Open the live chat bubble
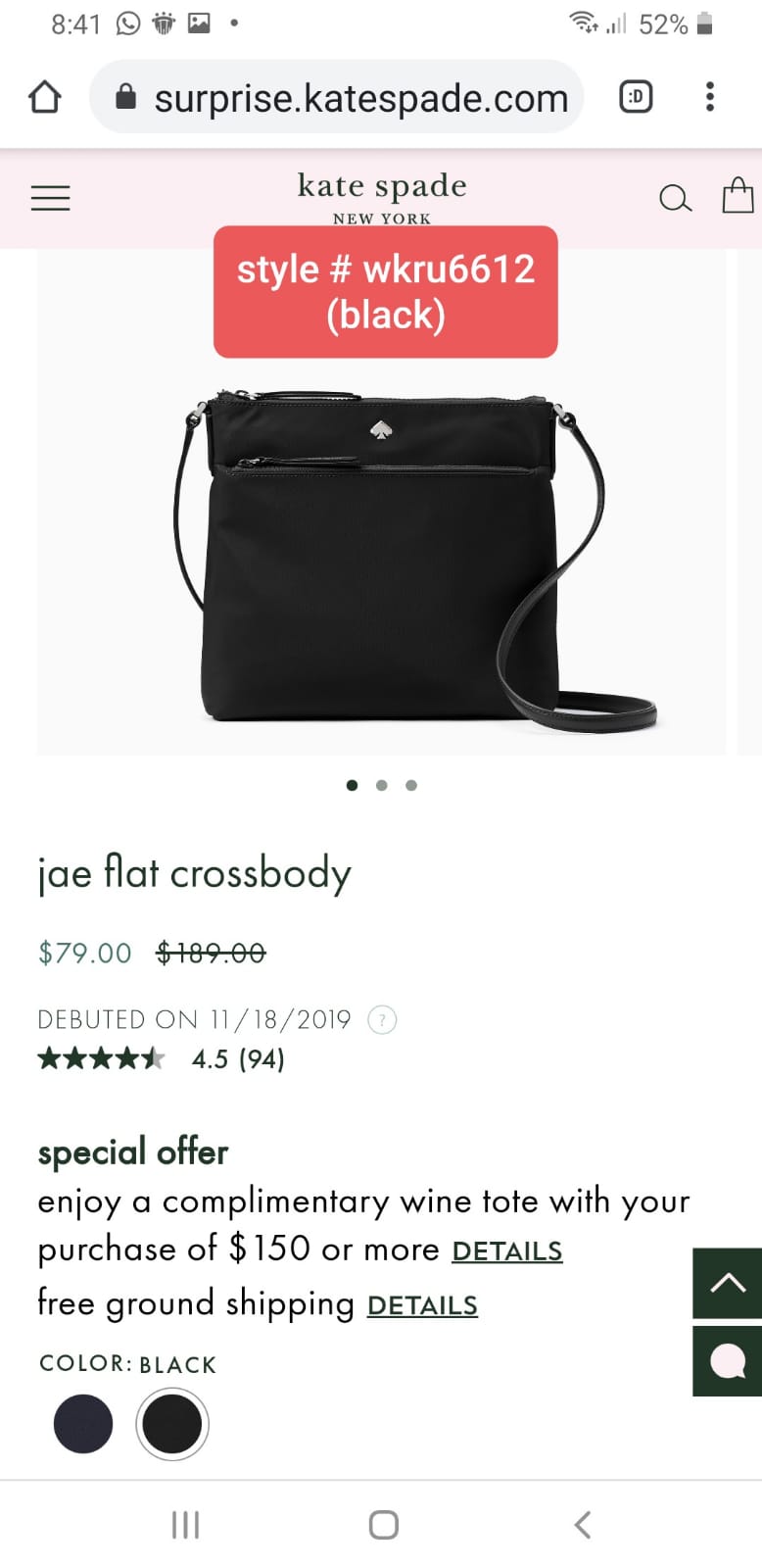This screenshot has height=1568, width=762. (x=727, y=1361)
